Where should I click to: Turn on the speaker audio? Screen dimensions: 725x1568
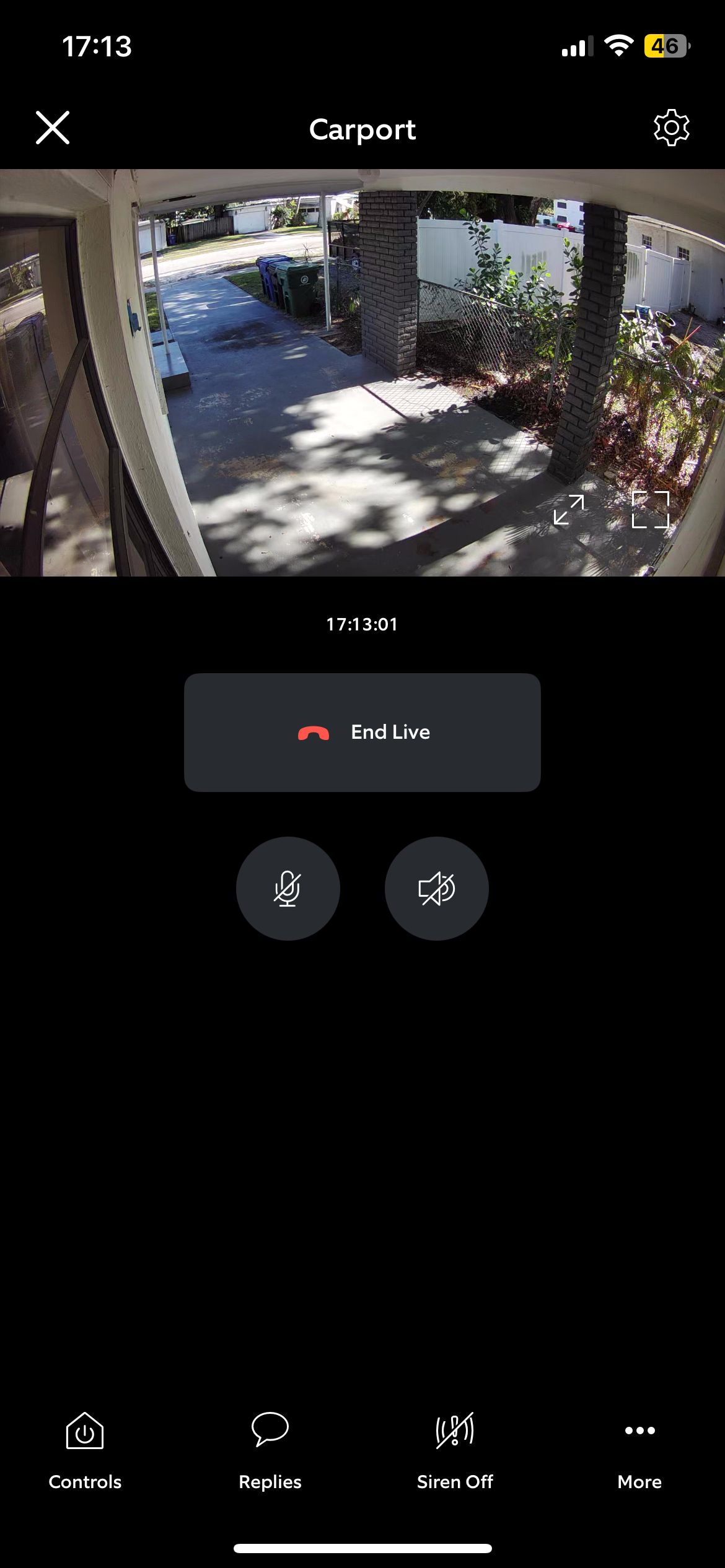(x=436, y=889)
